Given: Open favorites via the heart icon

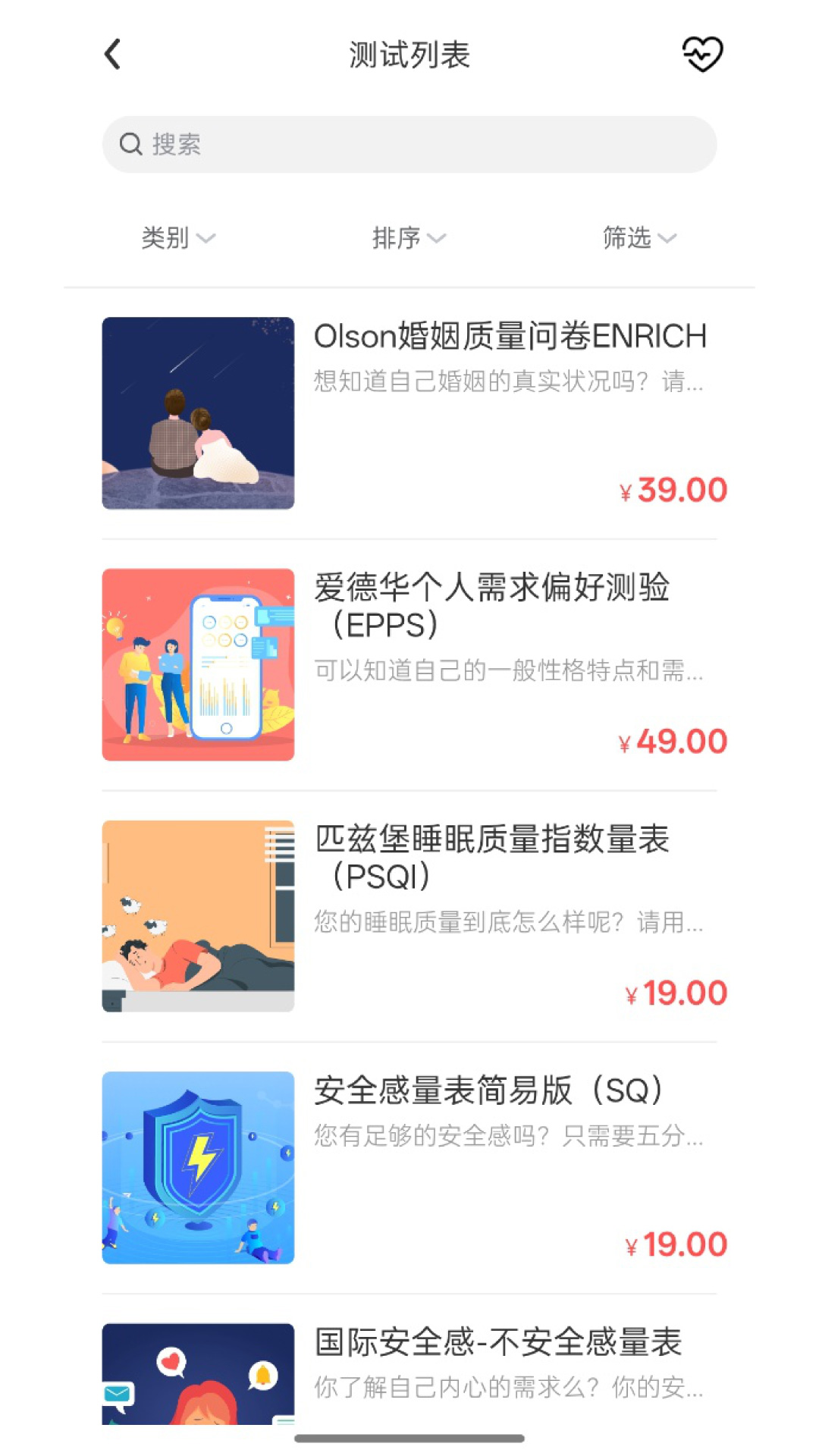Looking at the screenshot, I should point(702,54).
